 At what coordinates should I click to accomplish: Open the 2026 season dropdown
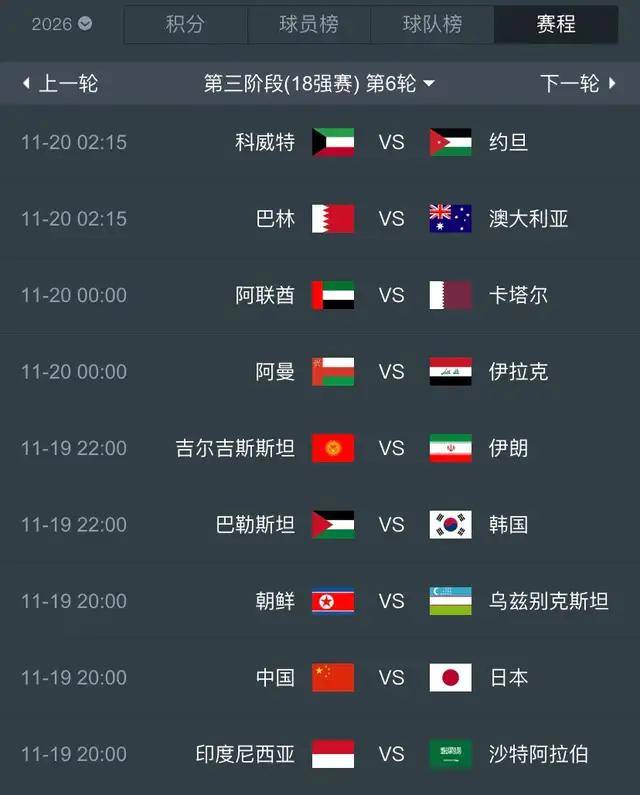(60, 24)
